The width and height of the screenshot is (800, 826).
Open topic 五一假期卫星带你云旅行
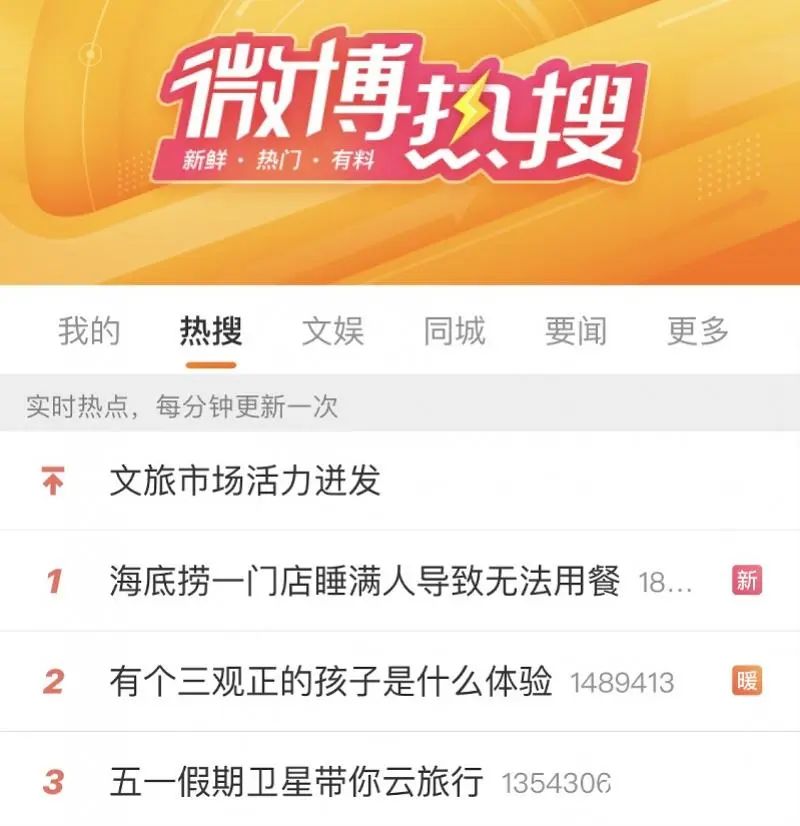[x=296, y=782]
